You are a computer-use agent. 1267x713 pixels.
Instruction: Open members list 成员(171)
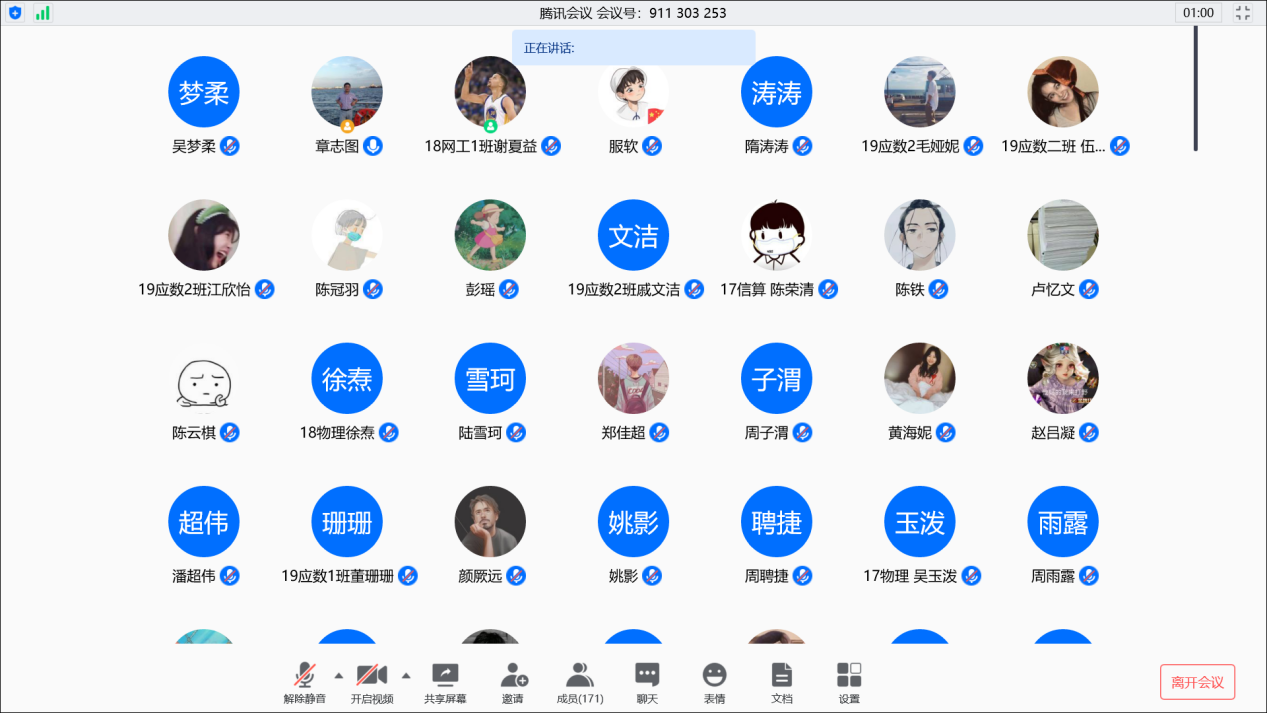tap(579, 680)
